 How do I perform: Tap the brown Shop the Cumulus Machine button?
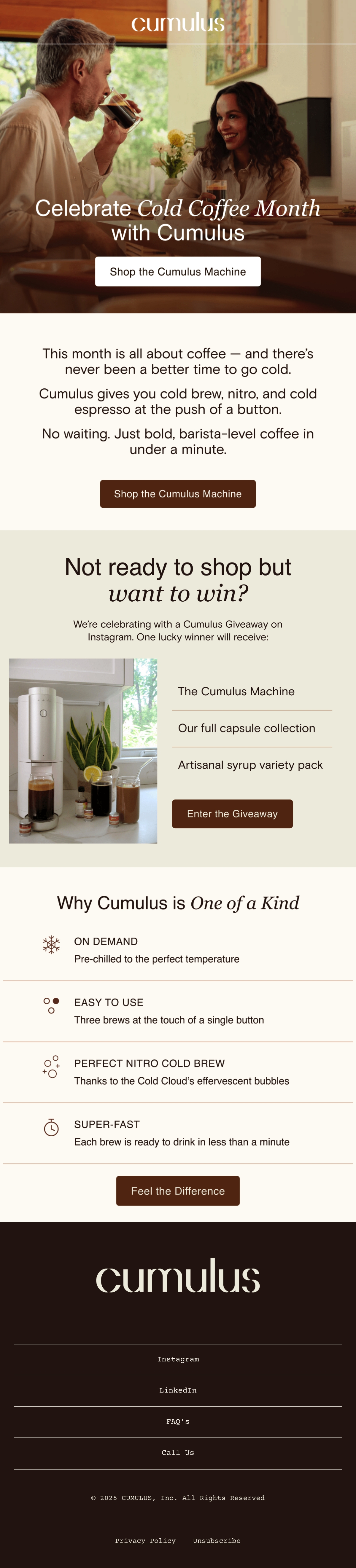[178, 494]
